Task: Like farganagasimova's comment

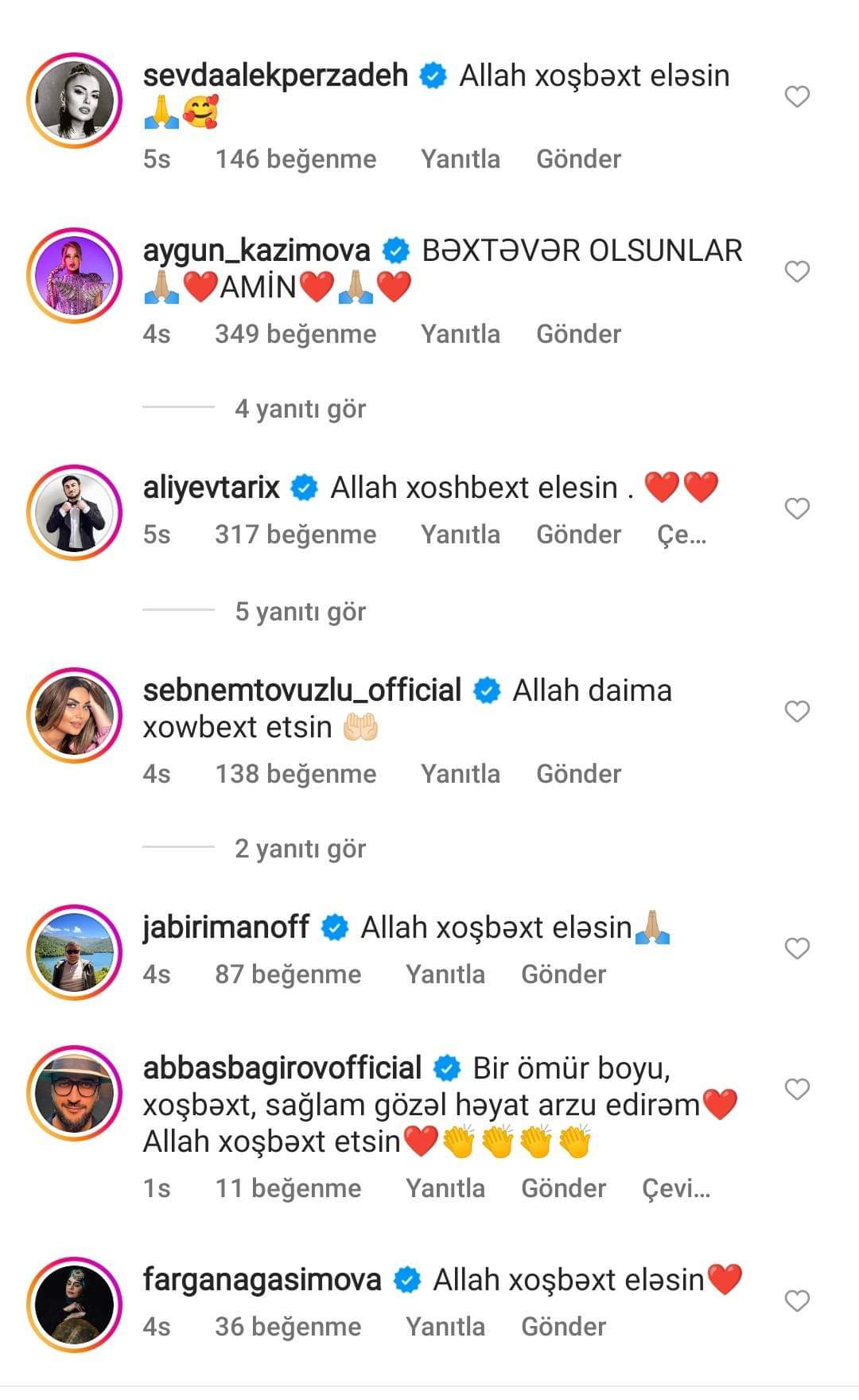Action: point(797,1301)
